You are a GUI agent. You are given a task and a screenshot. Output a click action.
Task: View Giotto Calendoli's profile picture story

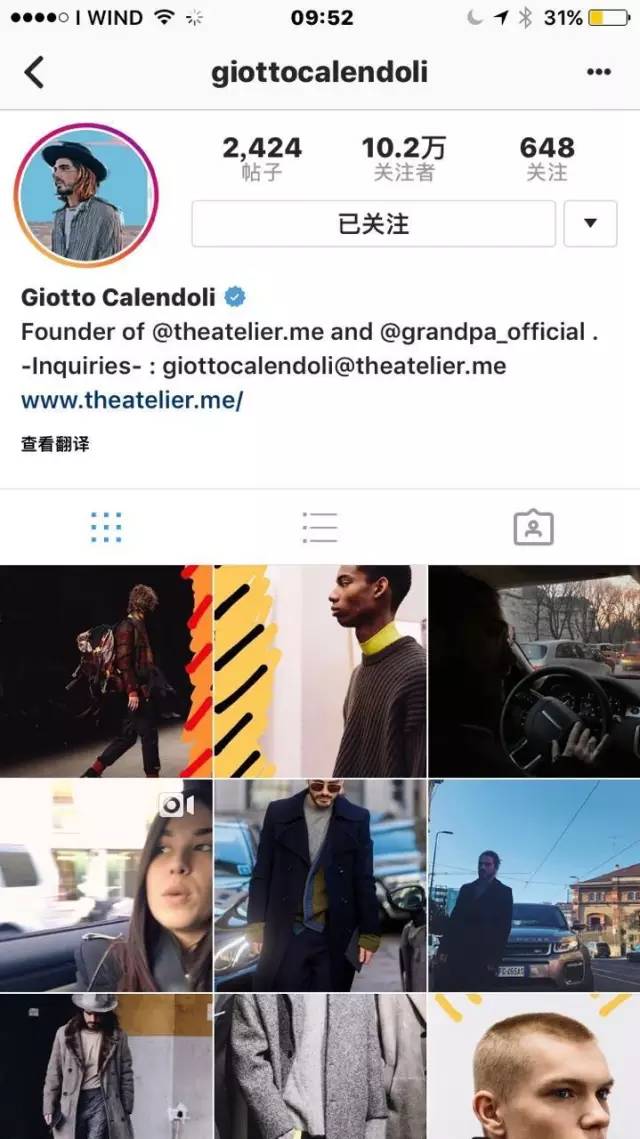pos(85,196)
